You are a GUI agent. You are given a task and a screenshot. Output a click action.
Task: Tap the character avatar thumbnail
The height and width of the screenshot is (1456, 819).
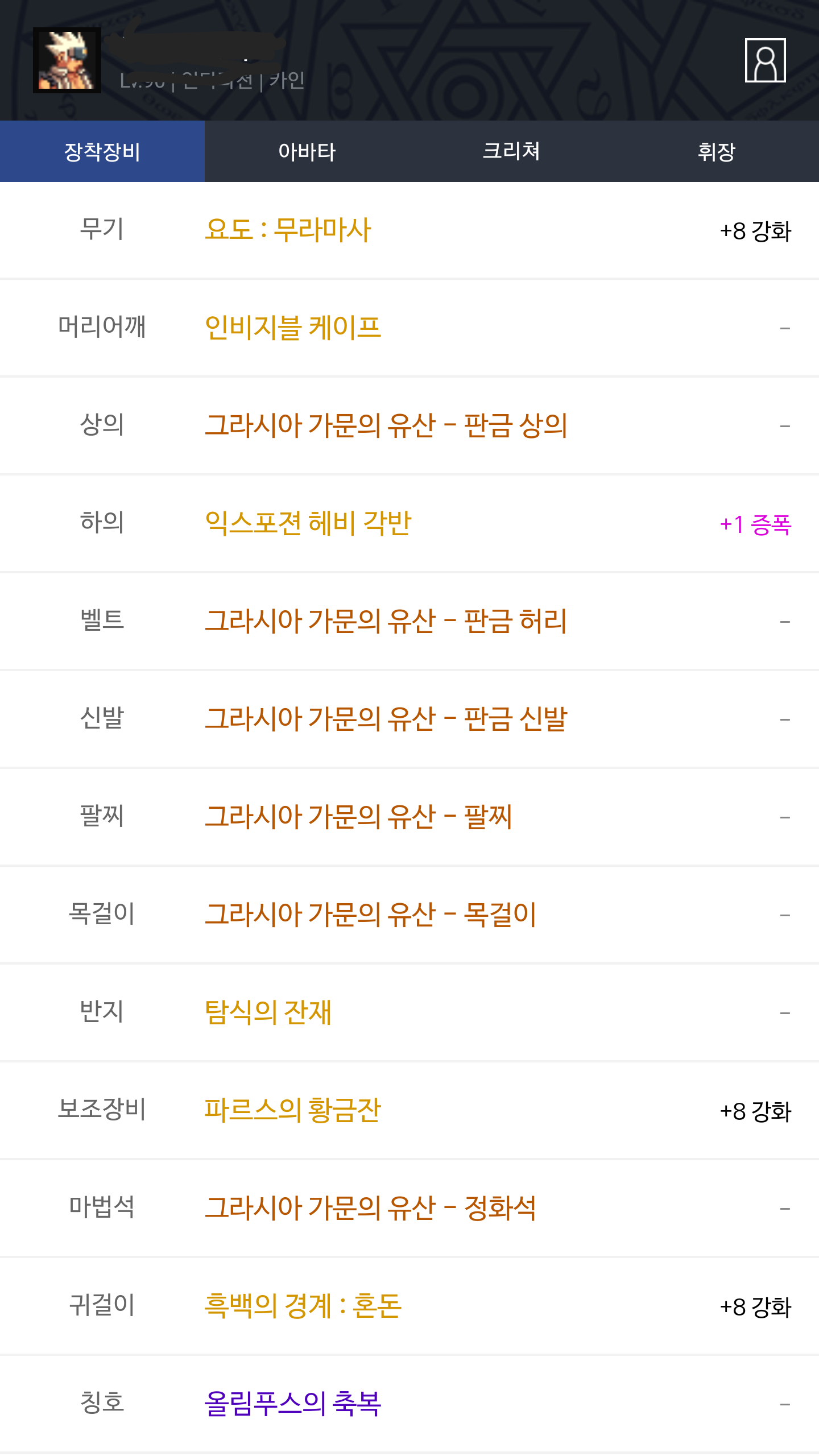(x=67, y=60)
